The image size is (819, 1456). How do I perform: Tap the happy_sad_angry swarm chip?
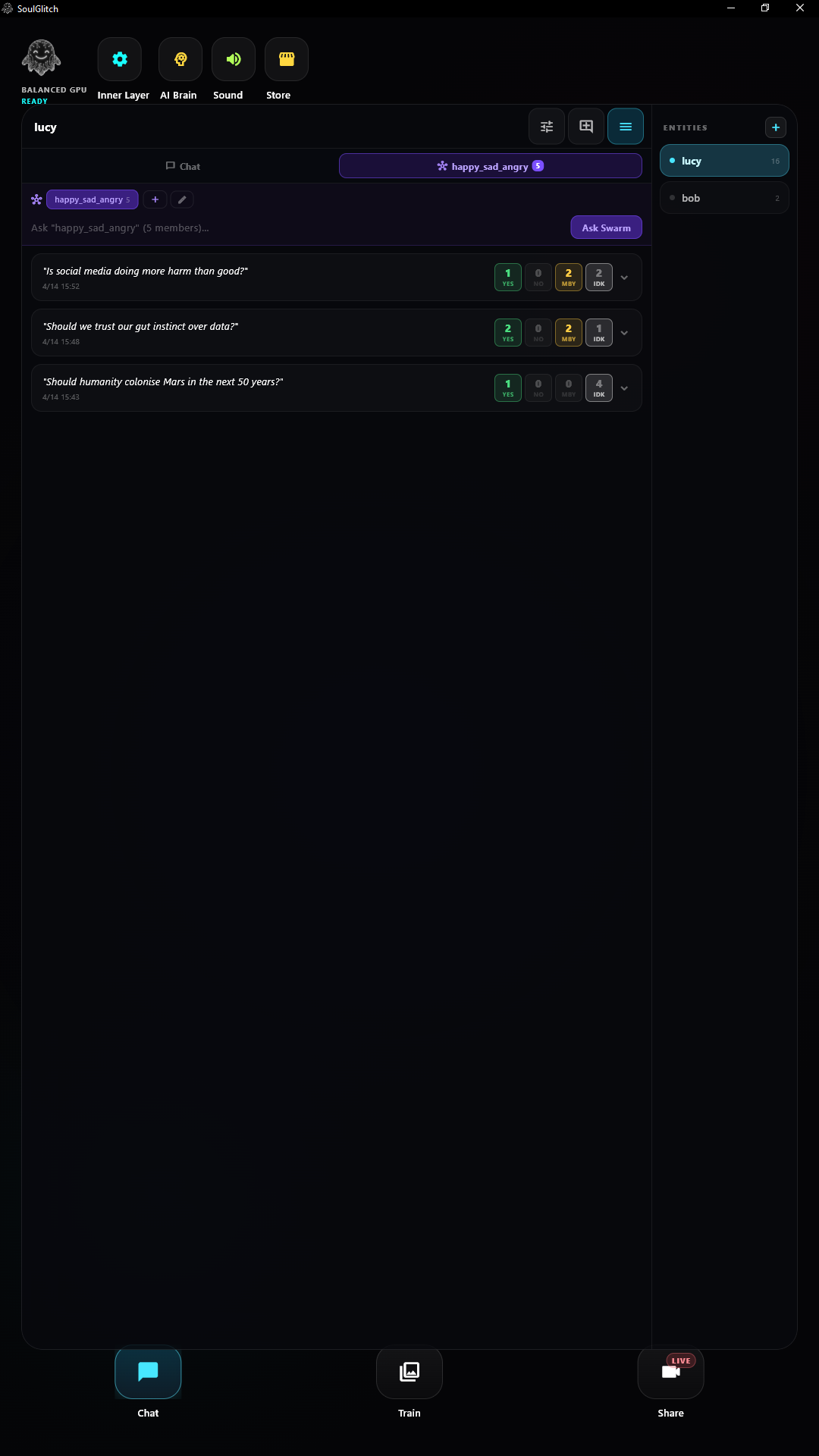coord(92,199)
